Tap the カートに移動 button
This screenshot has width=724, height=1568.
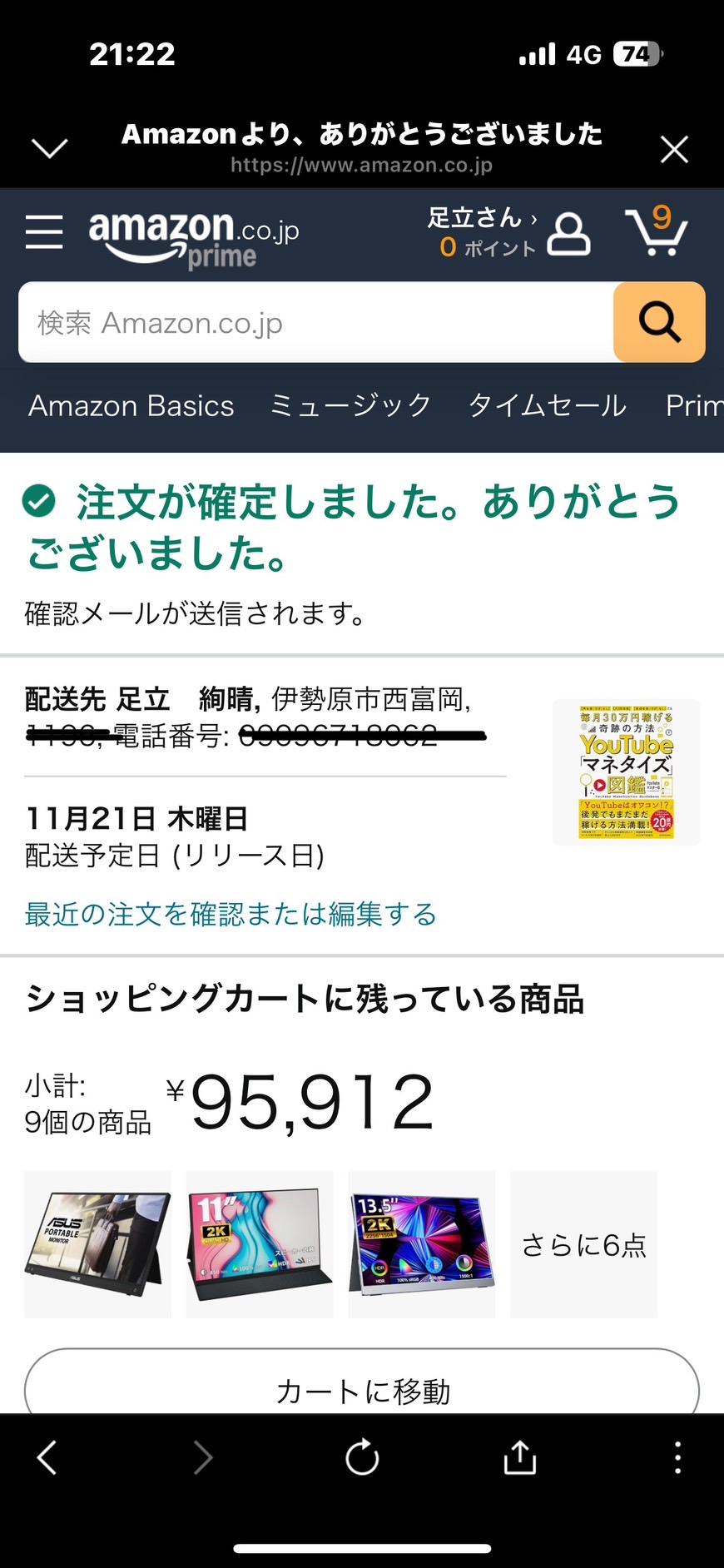(x=362, y=1382)
